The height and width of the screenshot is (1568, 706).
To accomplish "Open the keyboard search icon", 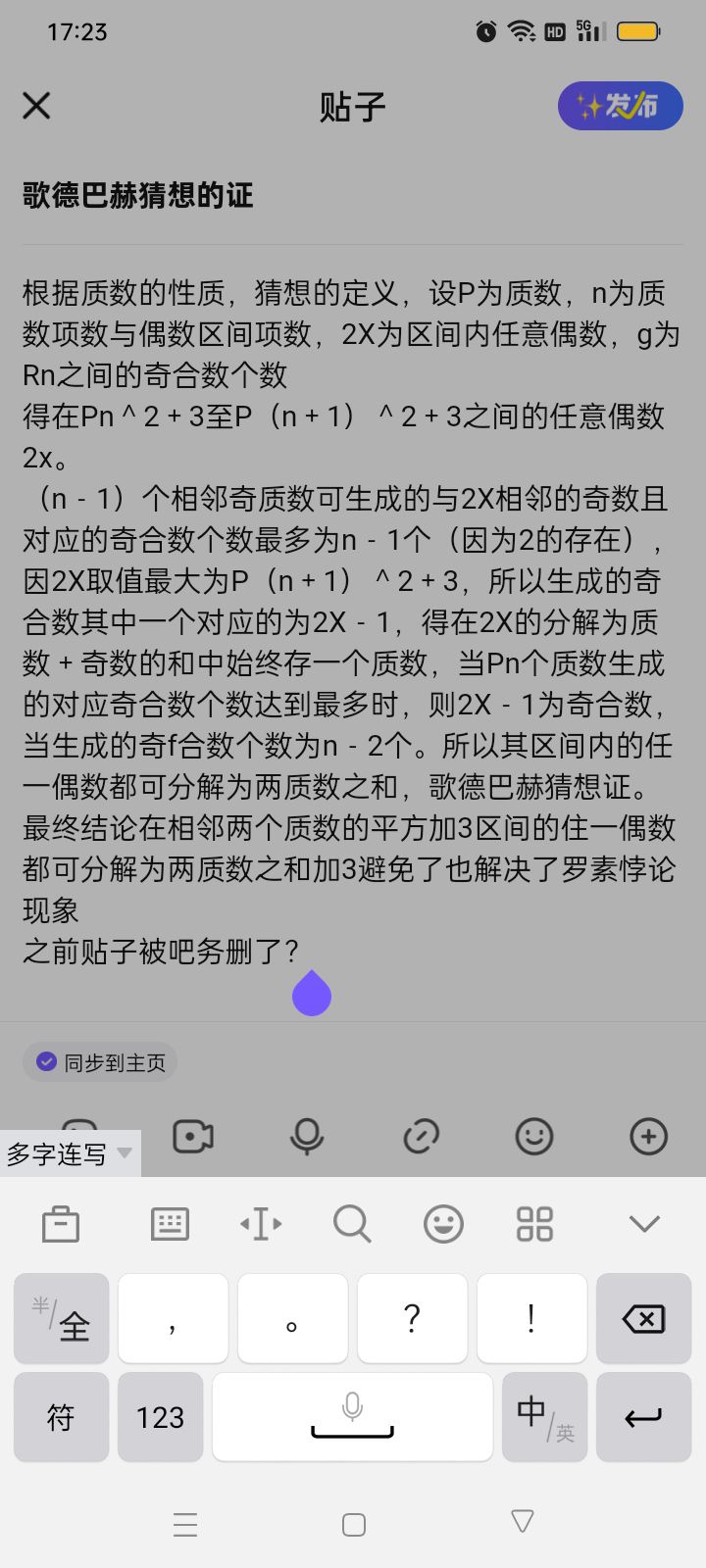I will coord(351,1224).
